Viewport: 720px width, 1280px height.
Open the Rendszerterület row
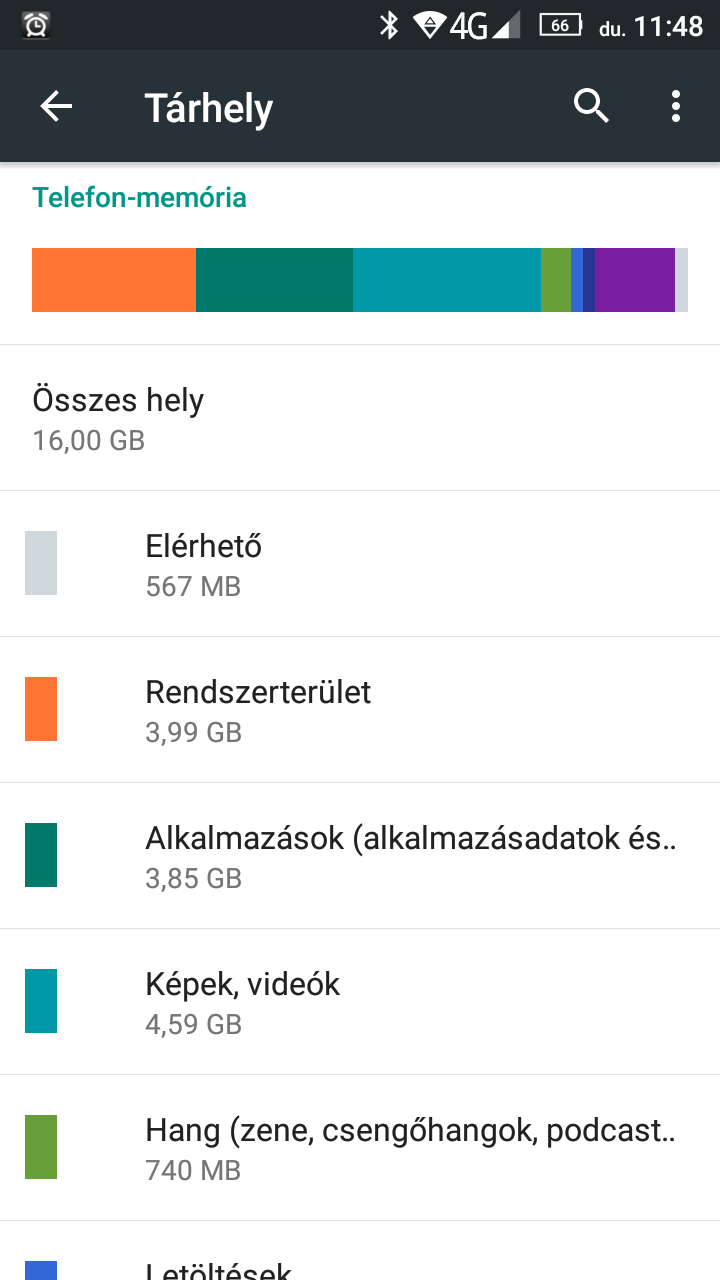coord(360,710)
